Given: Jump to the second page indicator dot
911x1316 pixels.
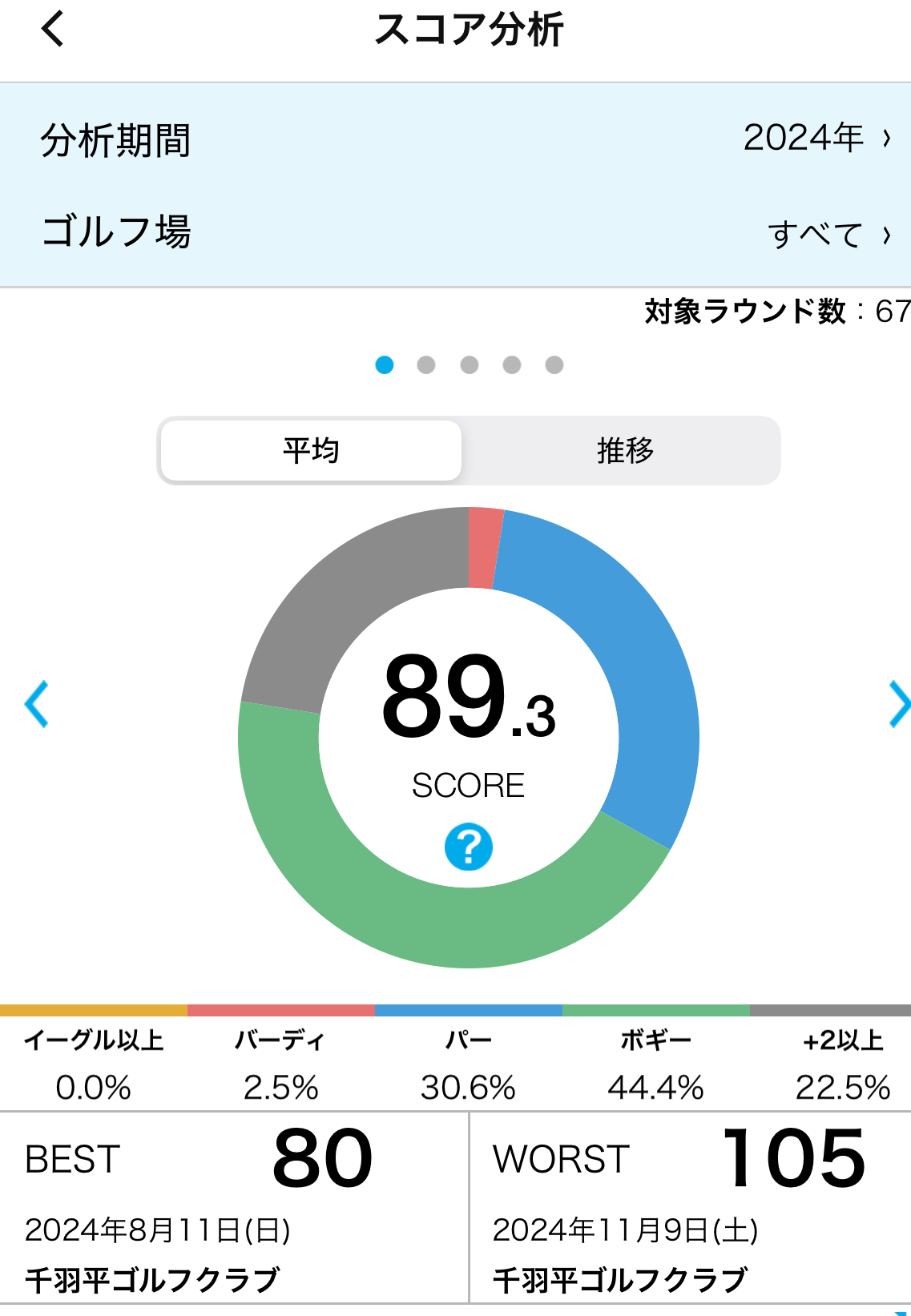Looking at the screenshot, I should (426, 365).
